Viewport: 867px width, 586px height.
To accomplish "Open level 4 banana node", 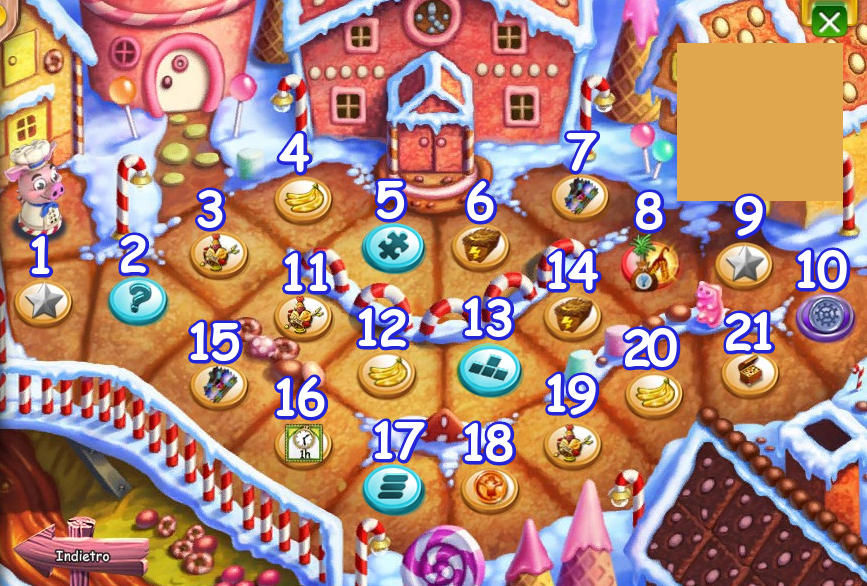I will tap(303, 197).
